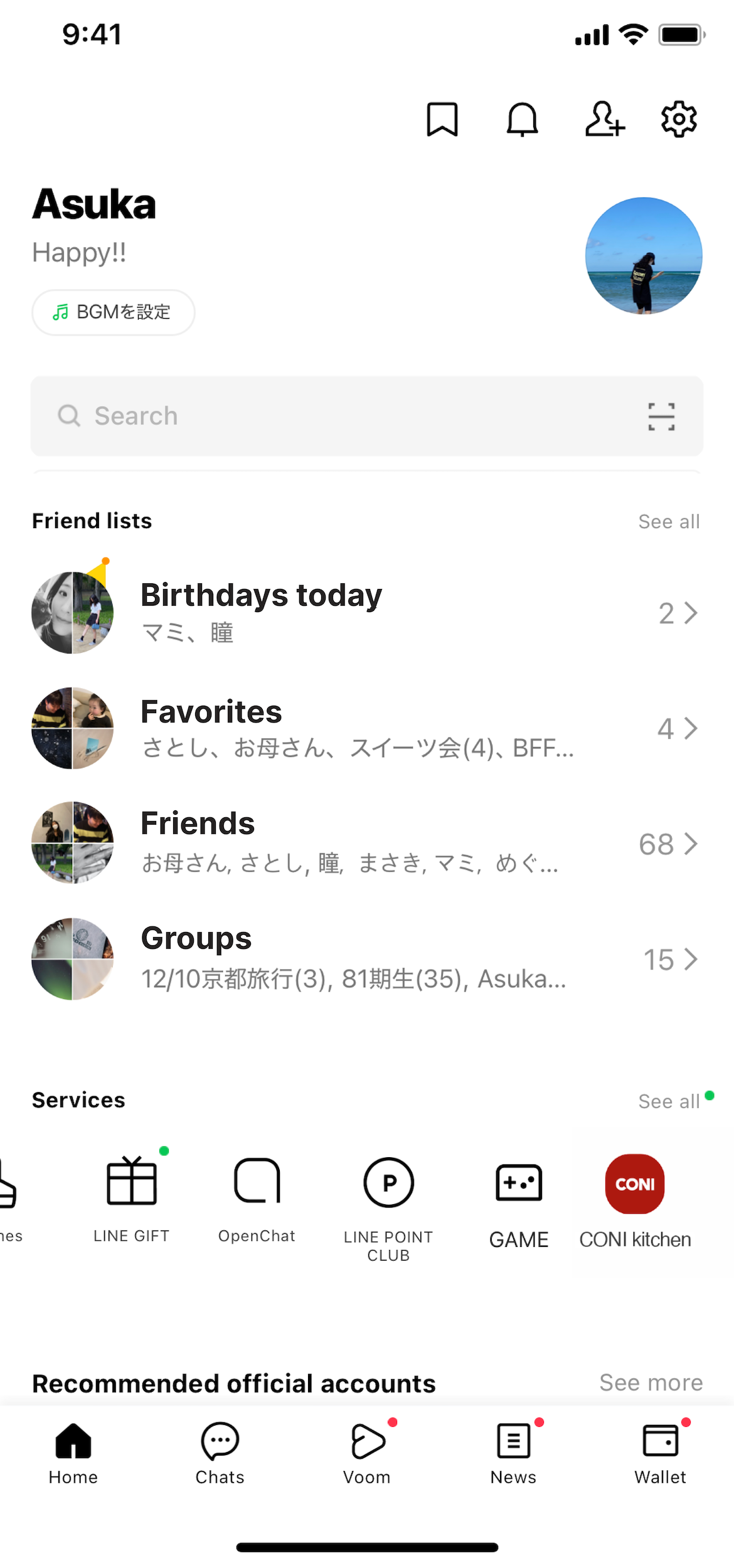Open Asuka's profile photo

click(x=643, y=256)
